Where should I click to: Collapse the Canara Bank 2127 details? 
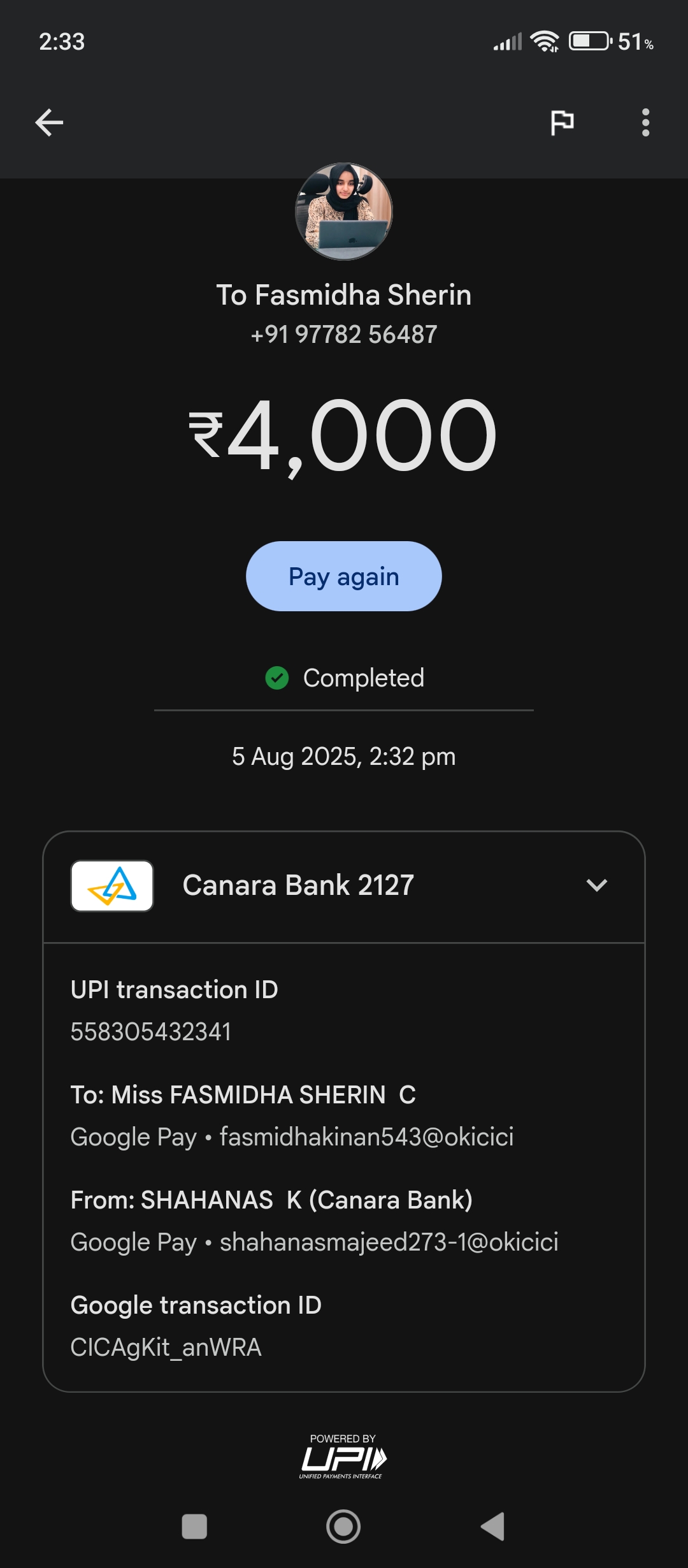596,885
